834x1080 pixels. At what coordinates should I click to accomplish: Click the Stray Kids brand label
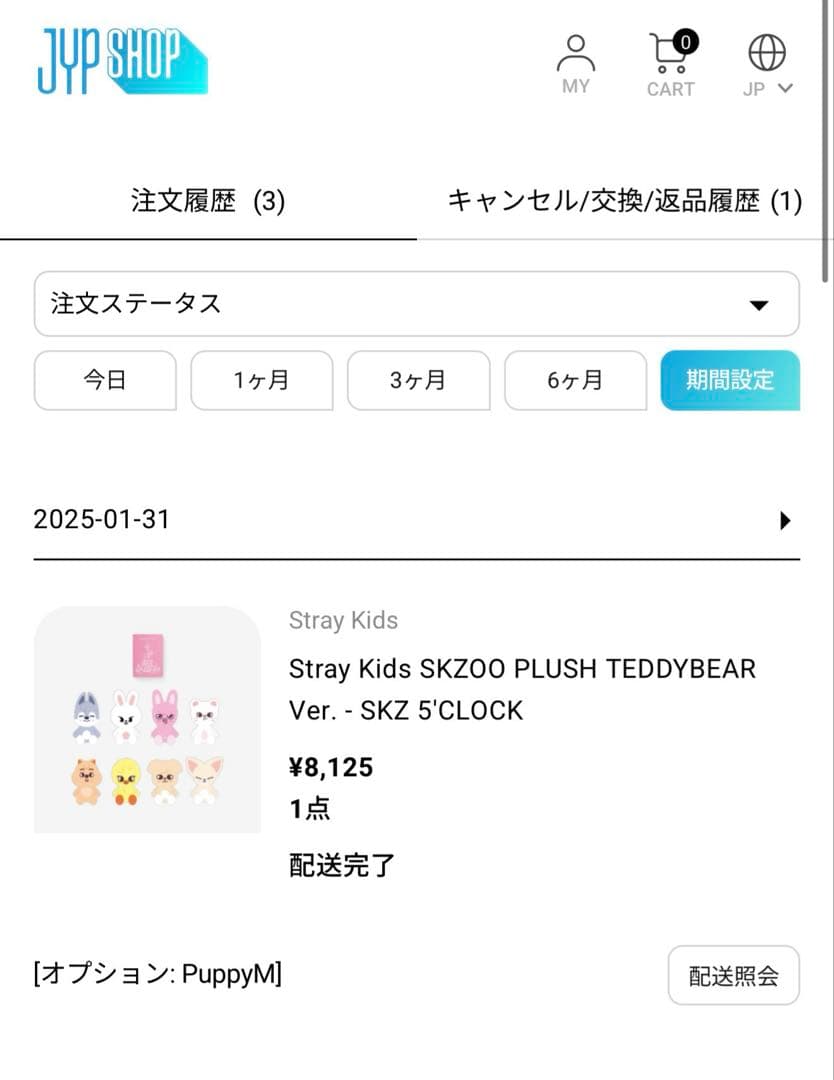343,620
